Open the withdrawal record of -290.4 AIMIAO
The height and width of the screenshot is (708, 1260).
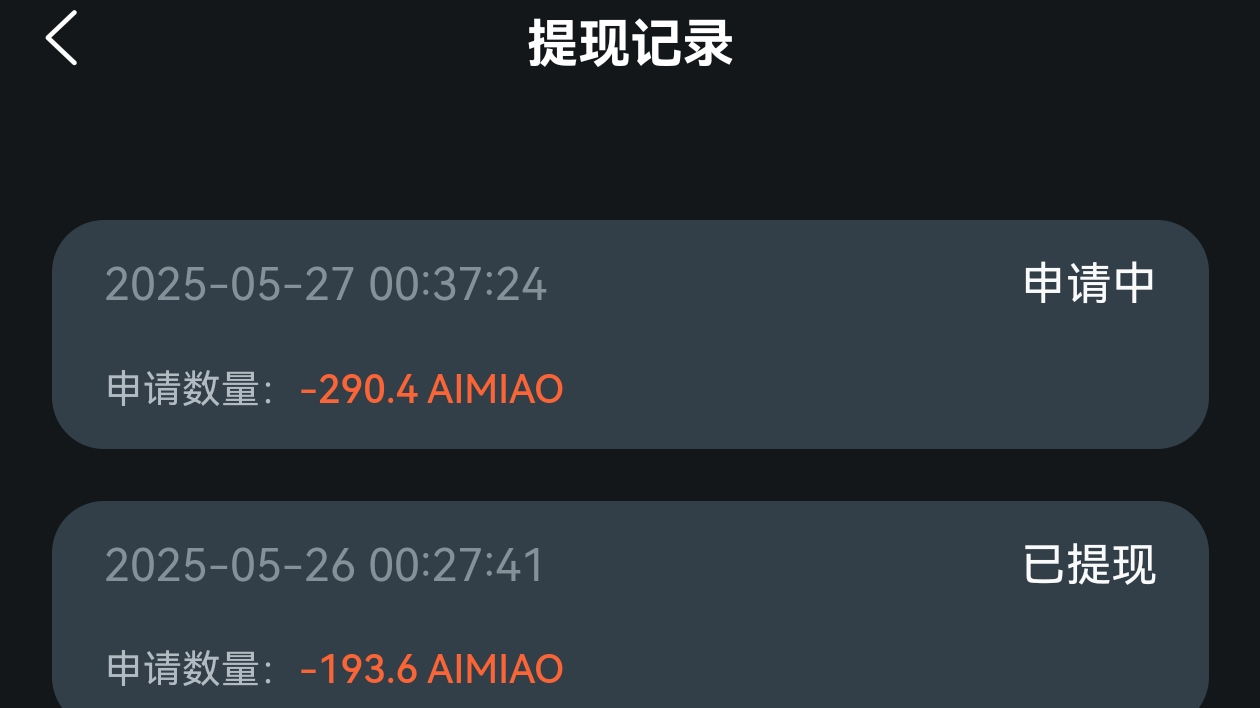(x=630, y=334)
